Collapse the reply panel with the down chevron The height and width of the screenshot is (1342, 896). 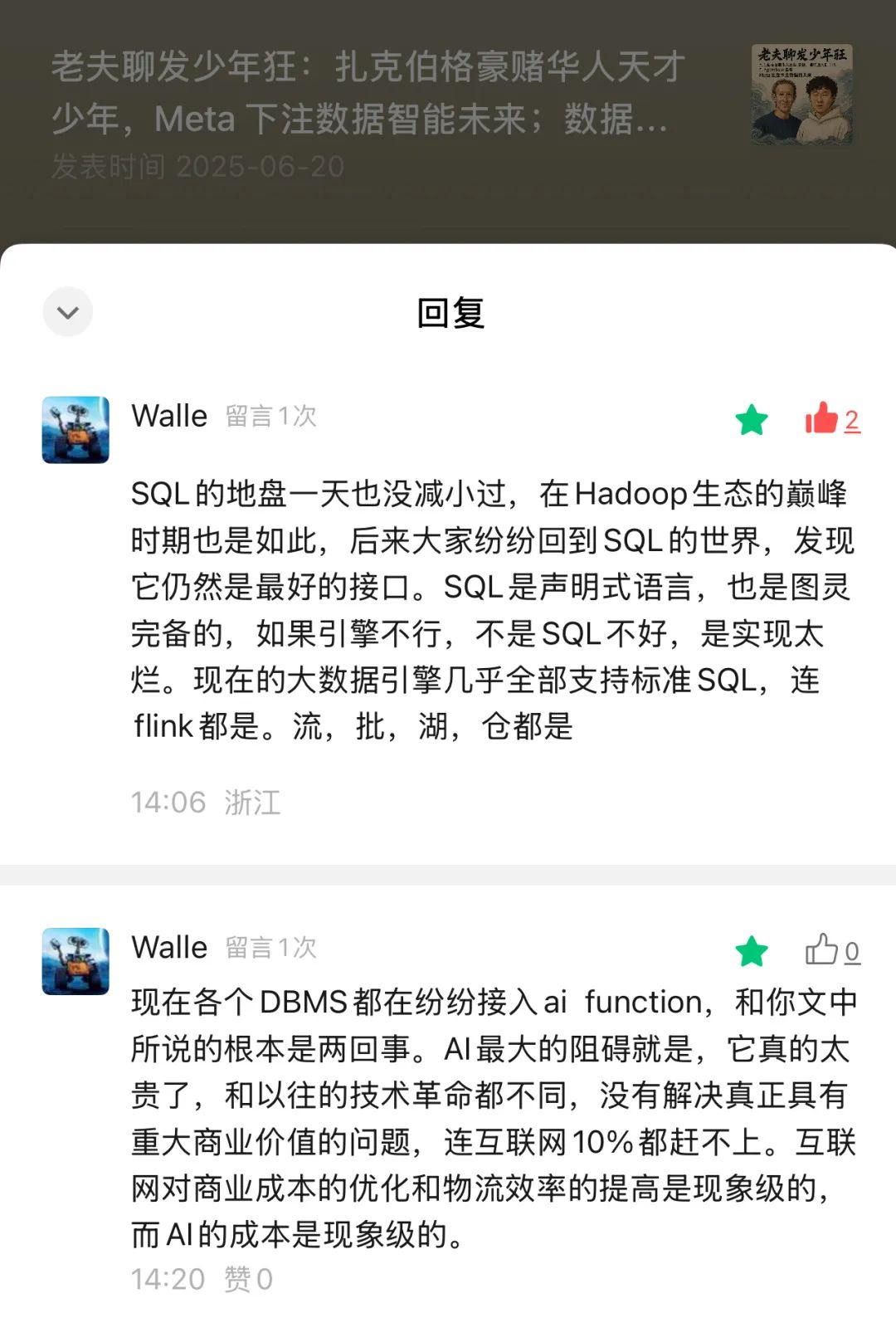coord(68,311)
